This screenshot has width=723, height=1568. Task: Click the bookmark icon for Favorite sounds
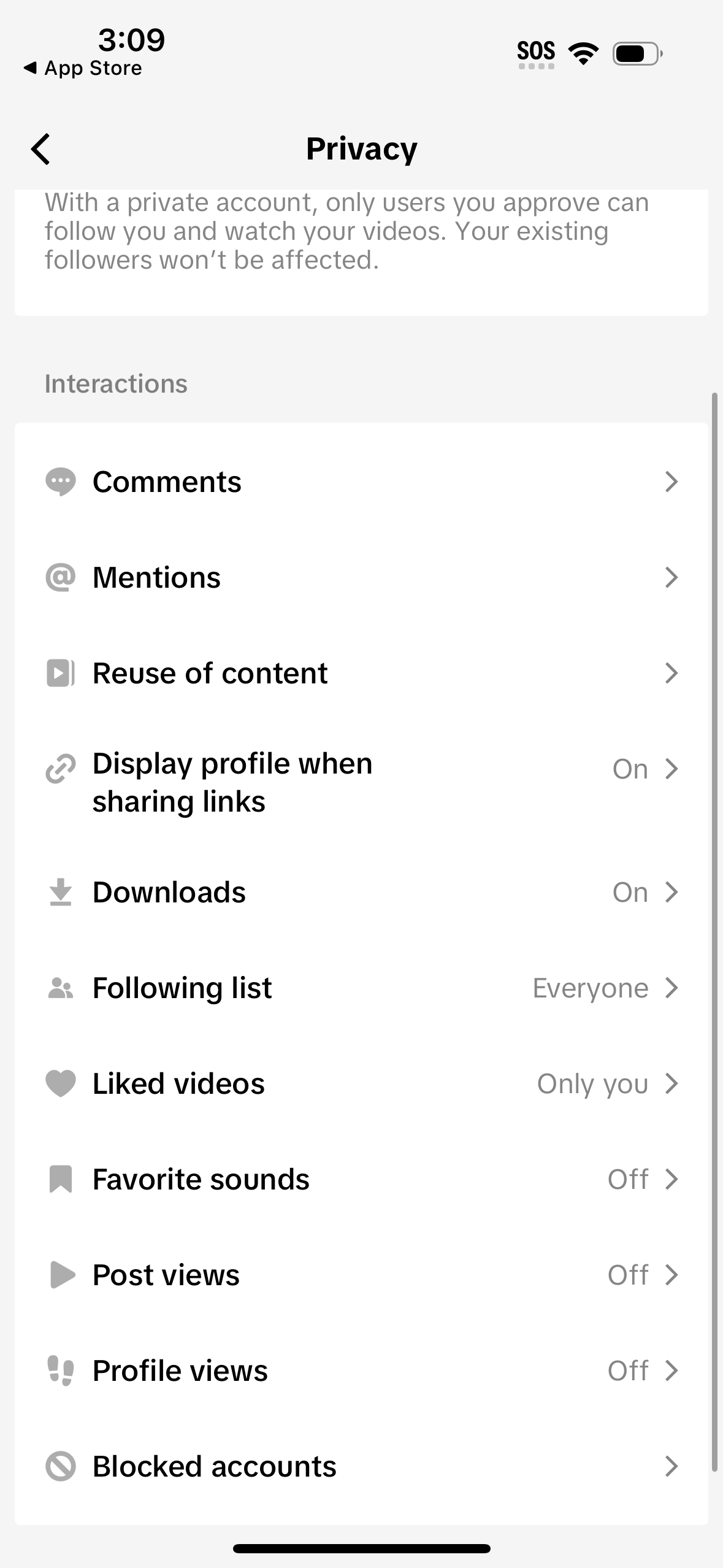point(60,1178)
